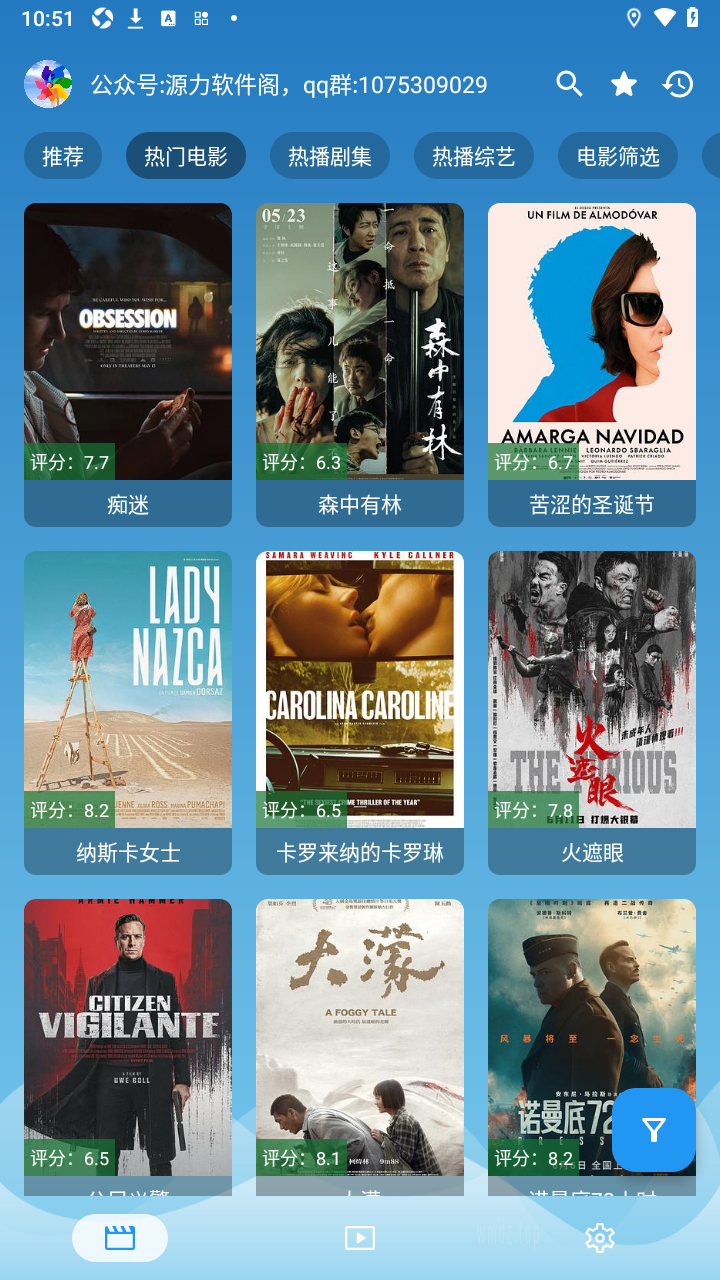Open the 火遮眼 movie card

click(x=592, y=713)
